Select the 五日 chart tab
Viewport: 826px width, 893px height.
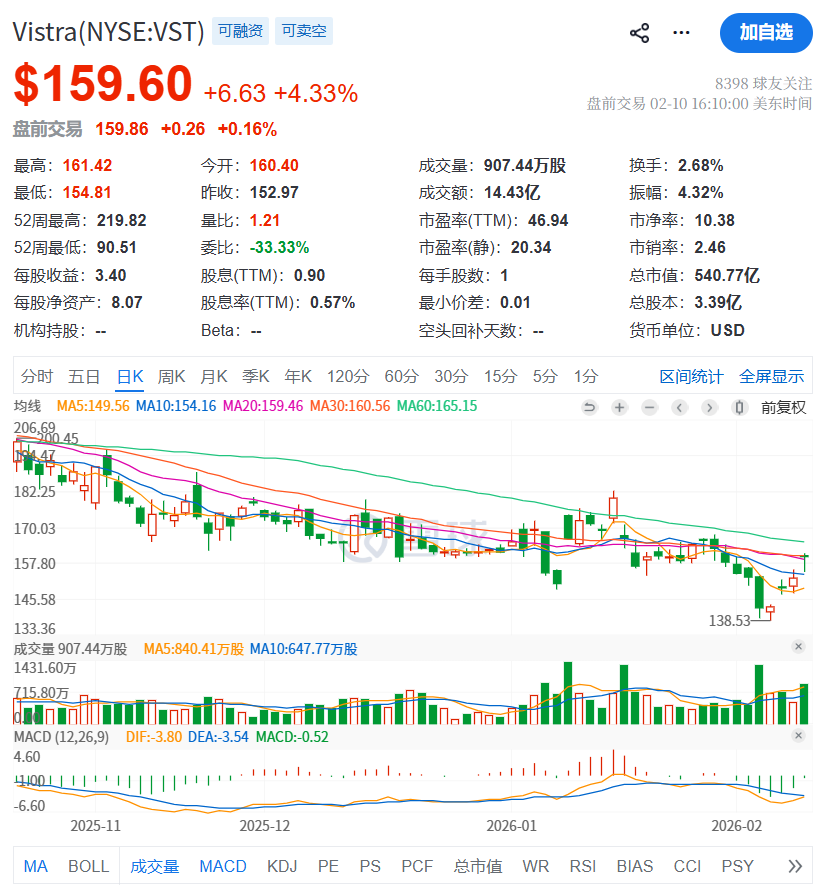(84, 377)
